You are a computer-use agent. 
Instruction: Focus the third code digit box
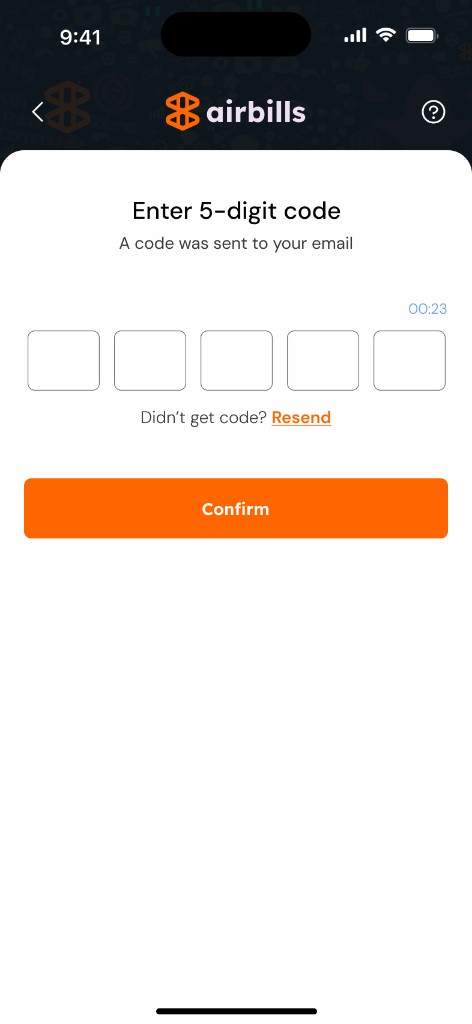(236, 360)
